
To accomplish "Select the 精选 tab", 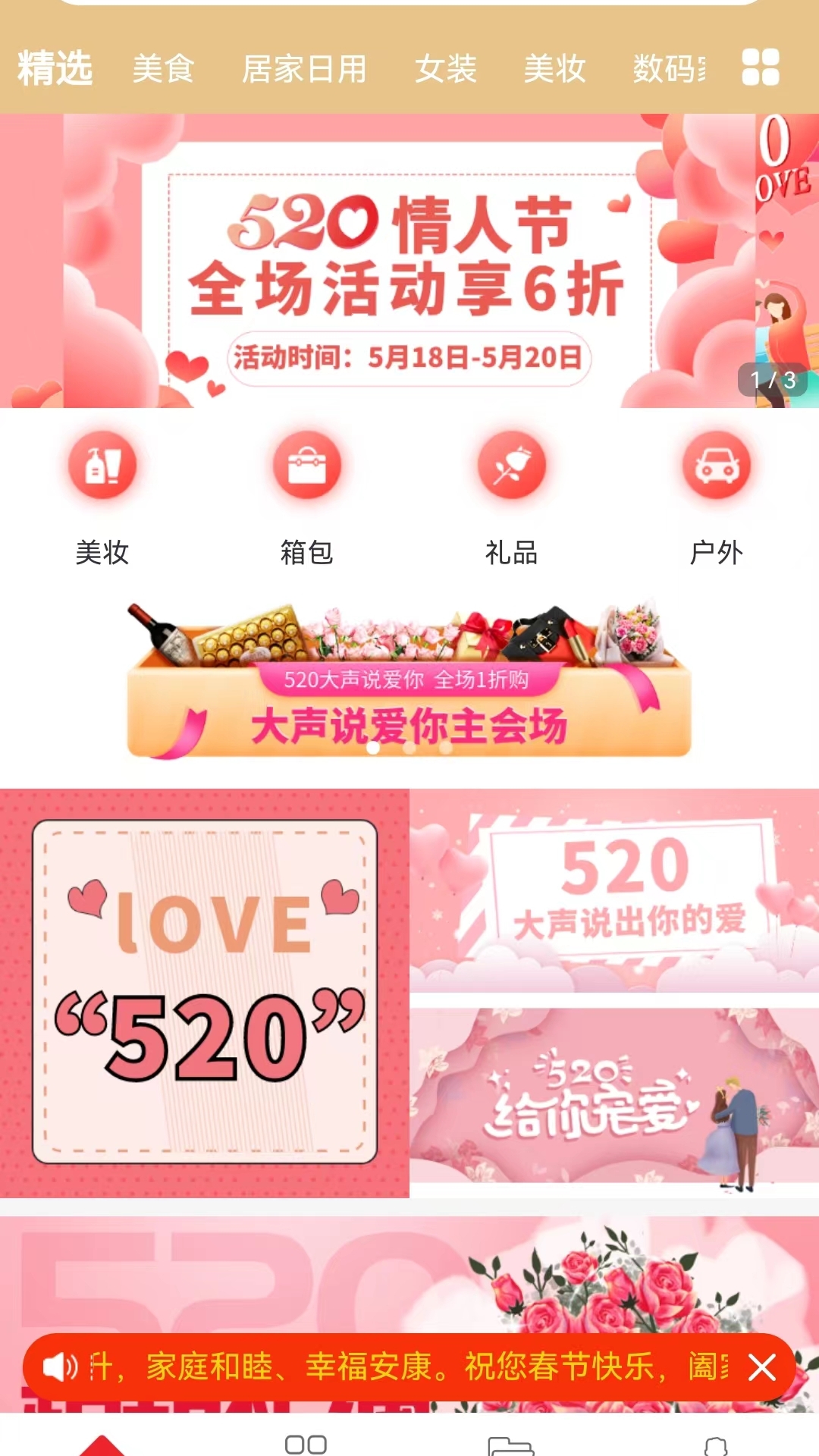I will (x=55, y=68).
